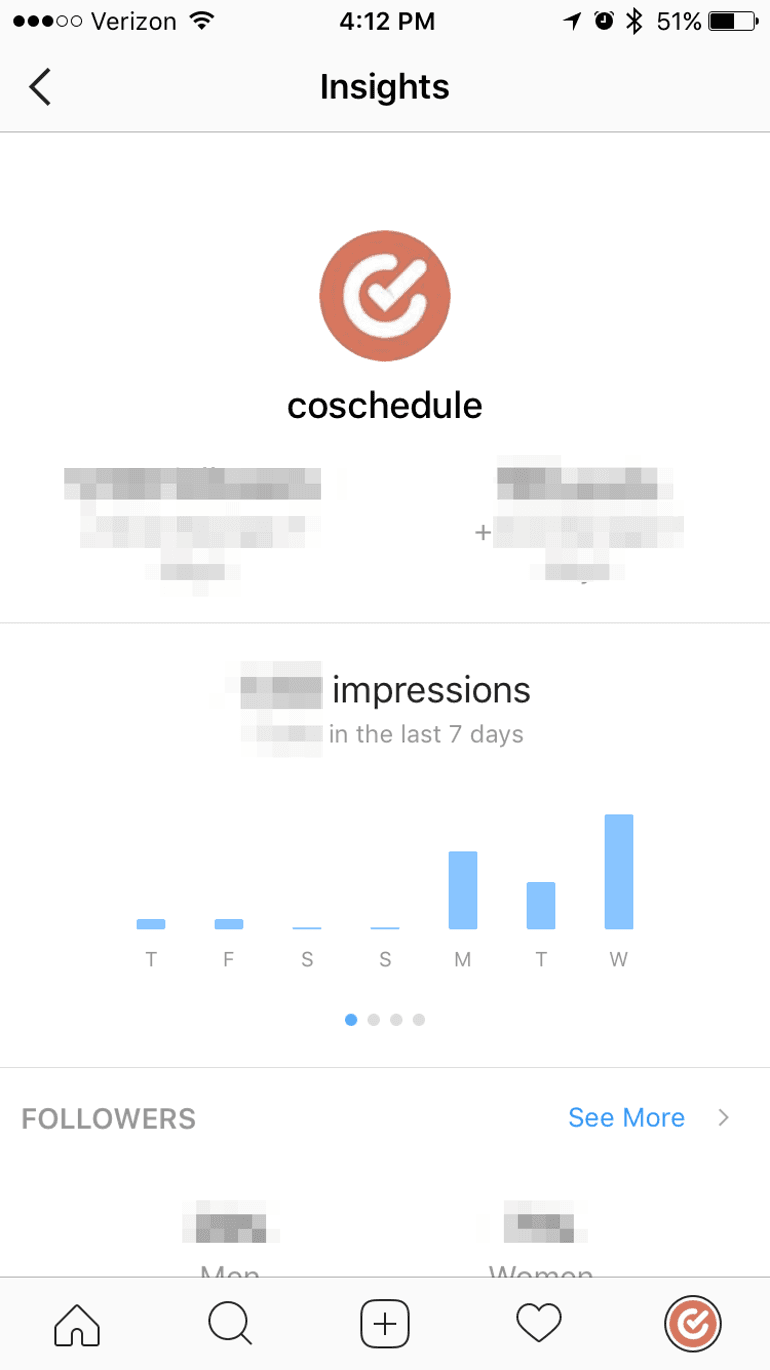The width and height of the screenshot is (770, 1370).
Task: Go to the home feed tab
Action: coord(77,1325)
